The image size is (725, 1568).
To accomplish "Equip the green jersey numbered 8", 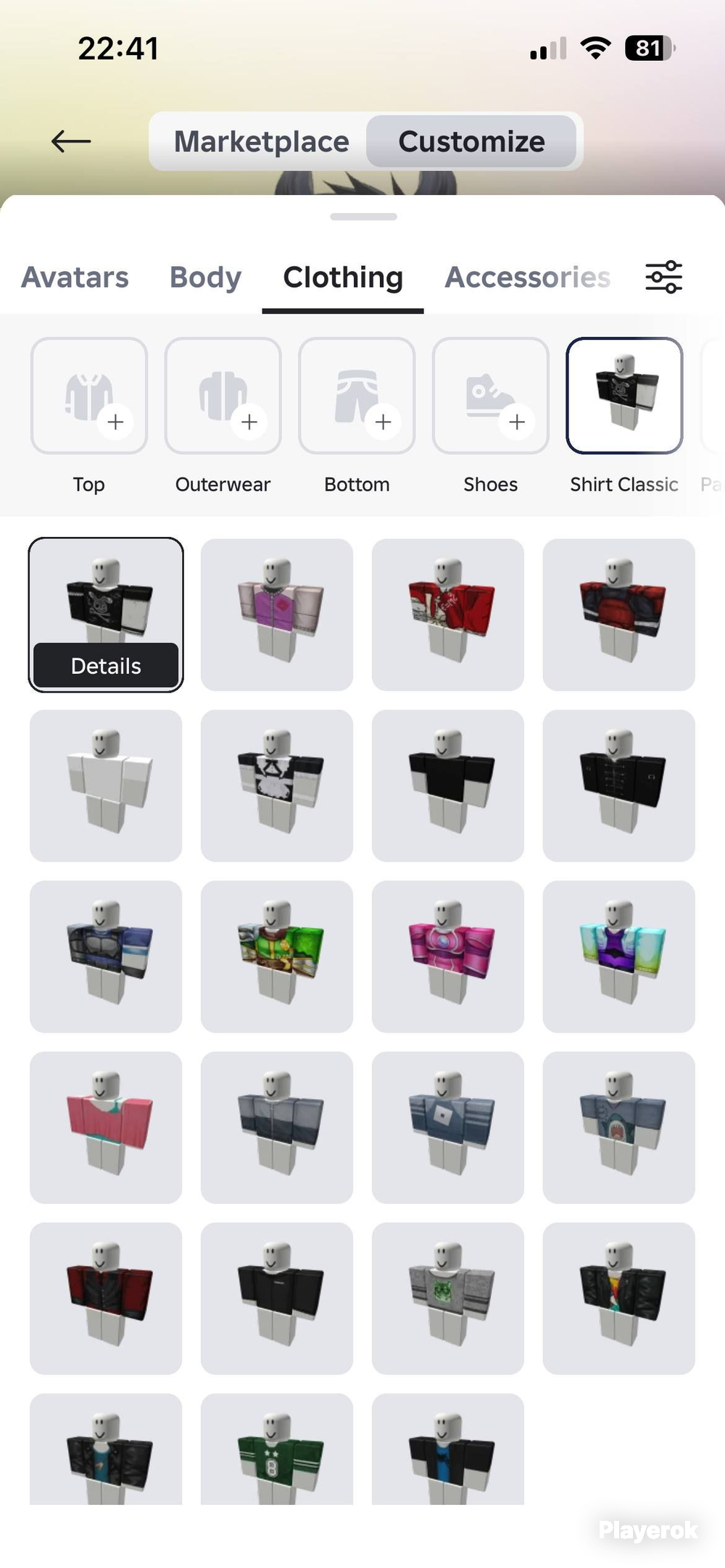I will click(x=277, y=1449).
